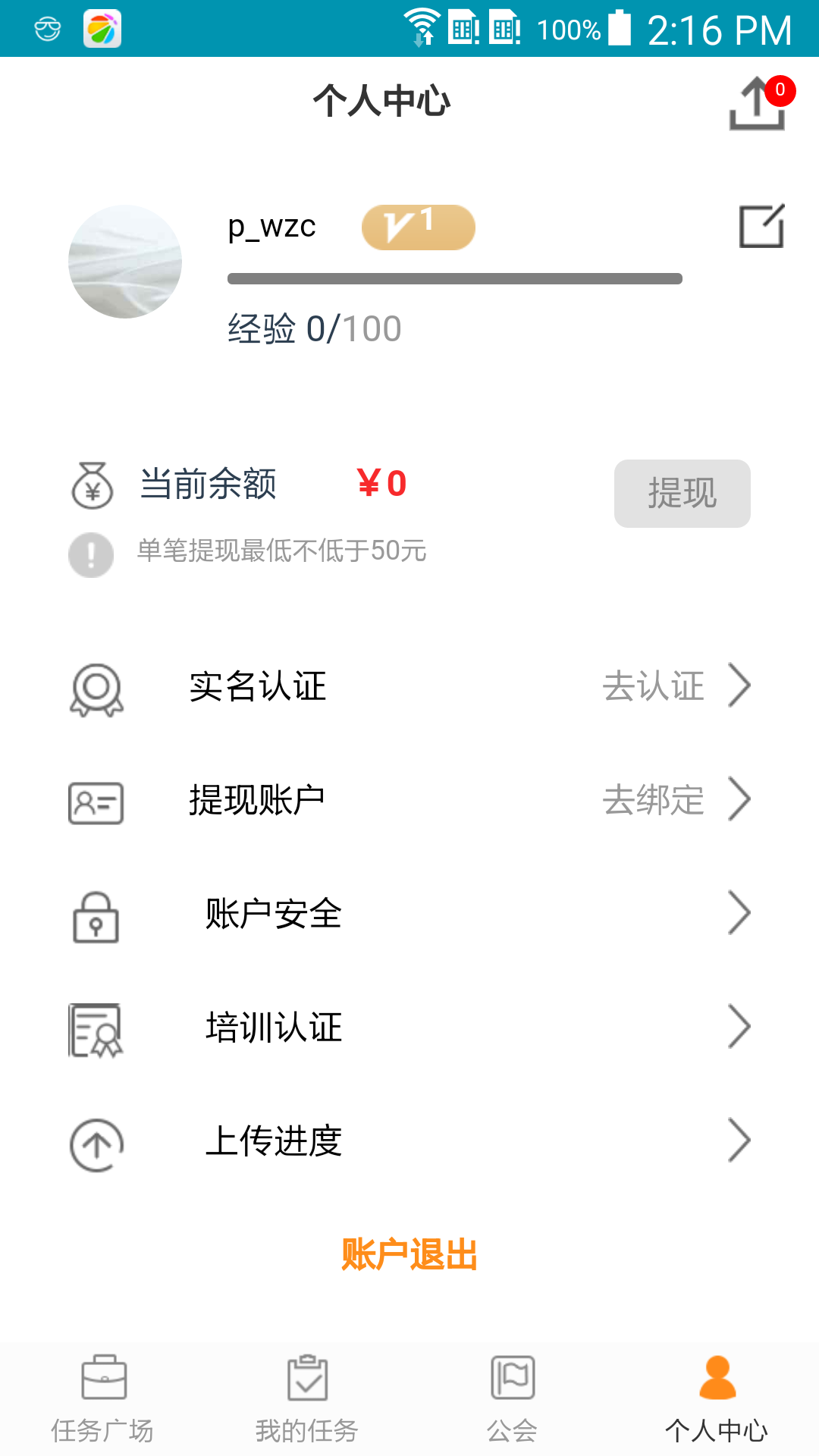819x1456 pixels.
Task: Tap the V1 level badge
Action: (418, 227)
